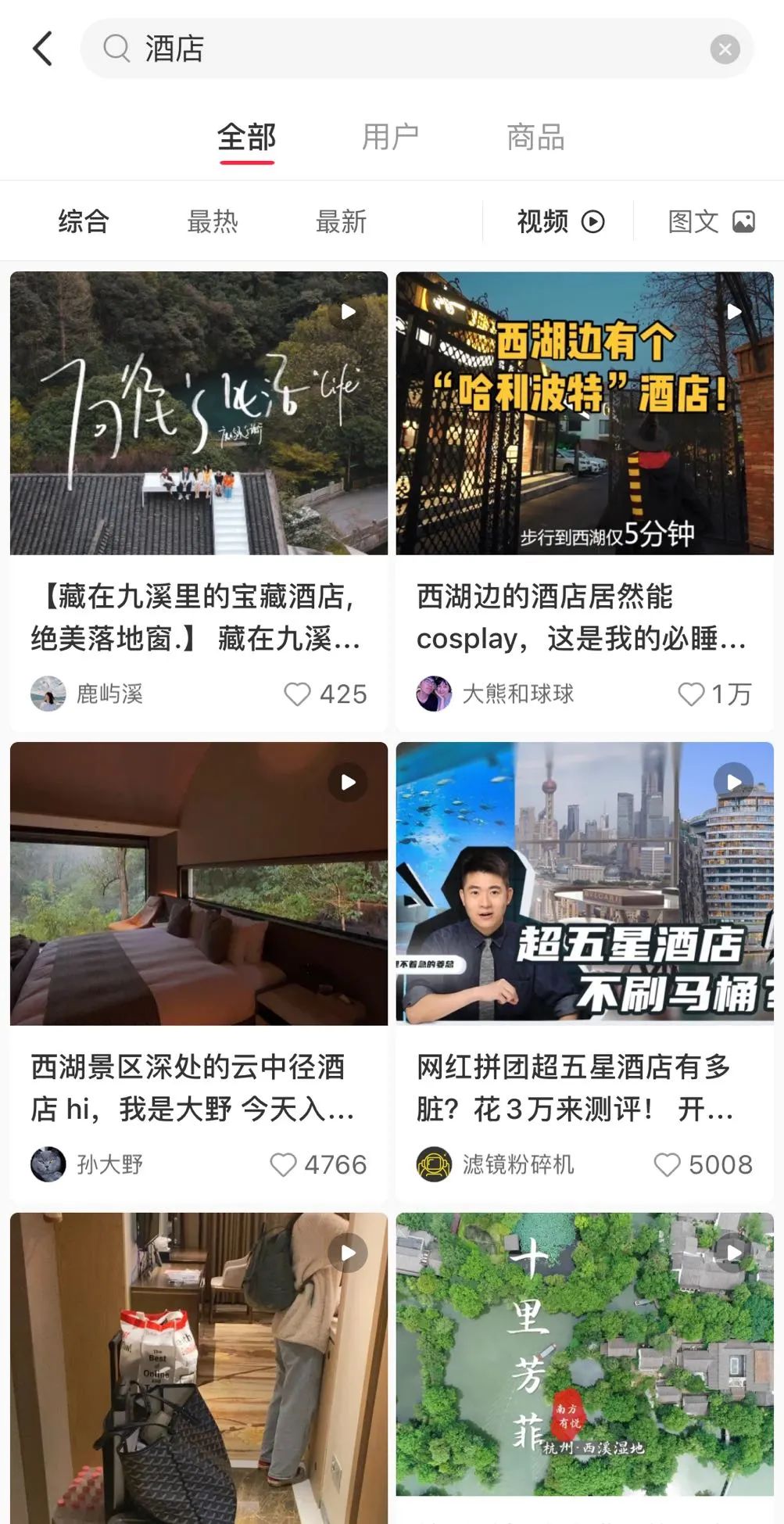The image size is (784, 1524).
Task: Like the post by 孙大野
Action: click(283, 1164)
